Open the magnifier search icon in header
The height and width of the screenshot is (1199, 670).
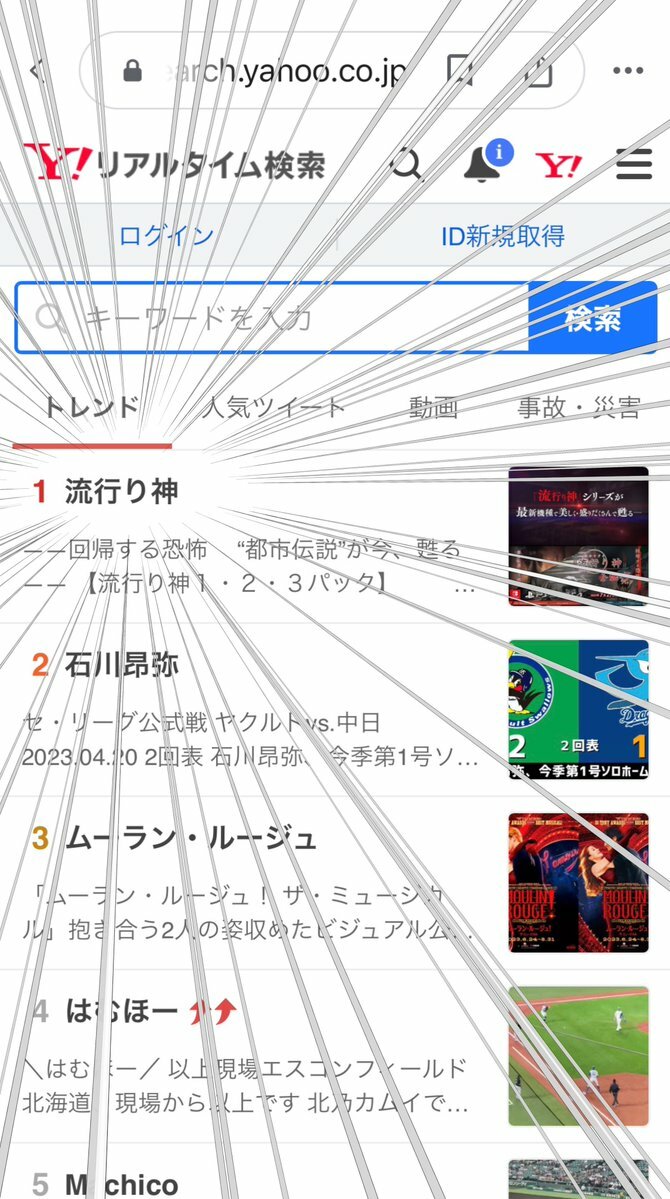click(406, 164)
